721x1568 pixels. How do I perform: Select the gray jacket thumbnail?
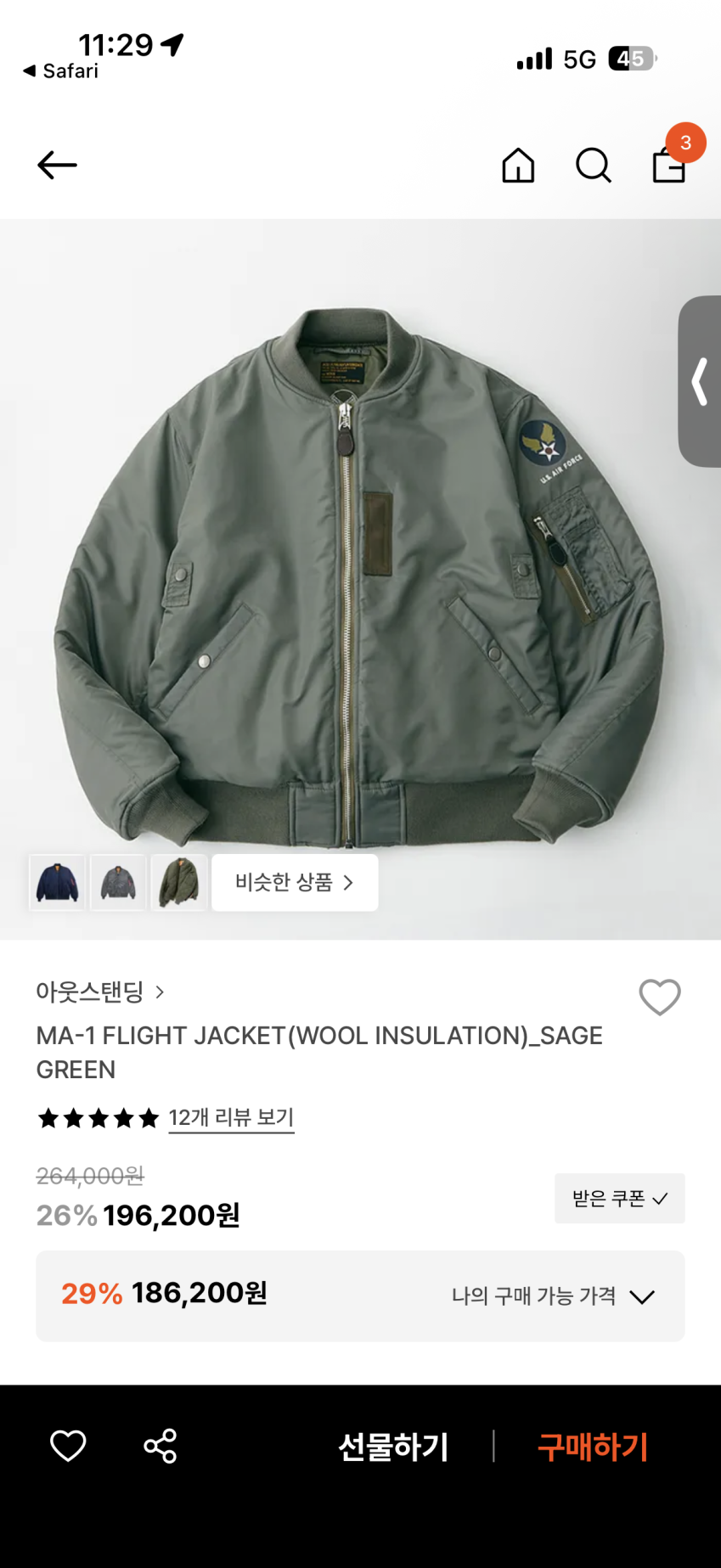(x=118, y=882)
